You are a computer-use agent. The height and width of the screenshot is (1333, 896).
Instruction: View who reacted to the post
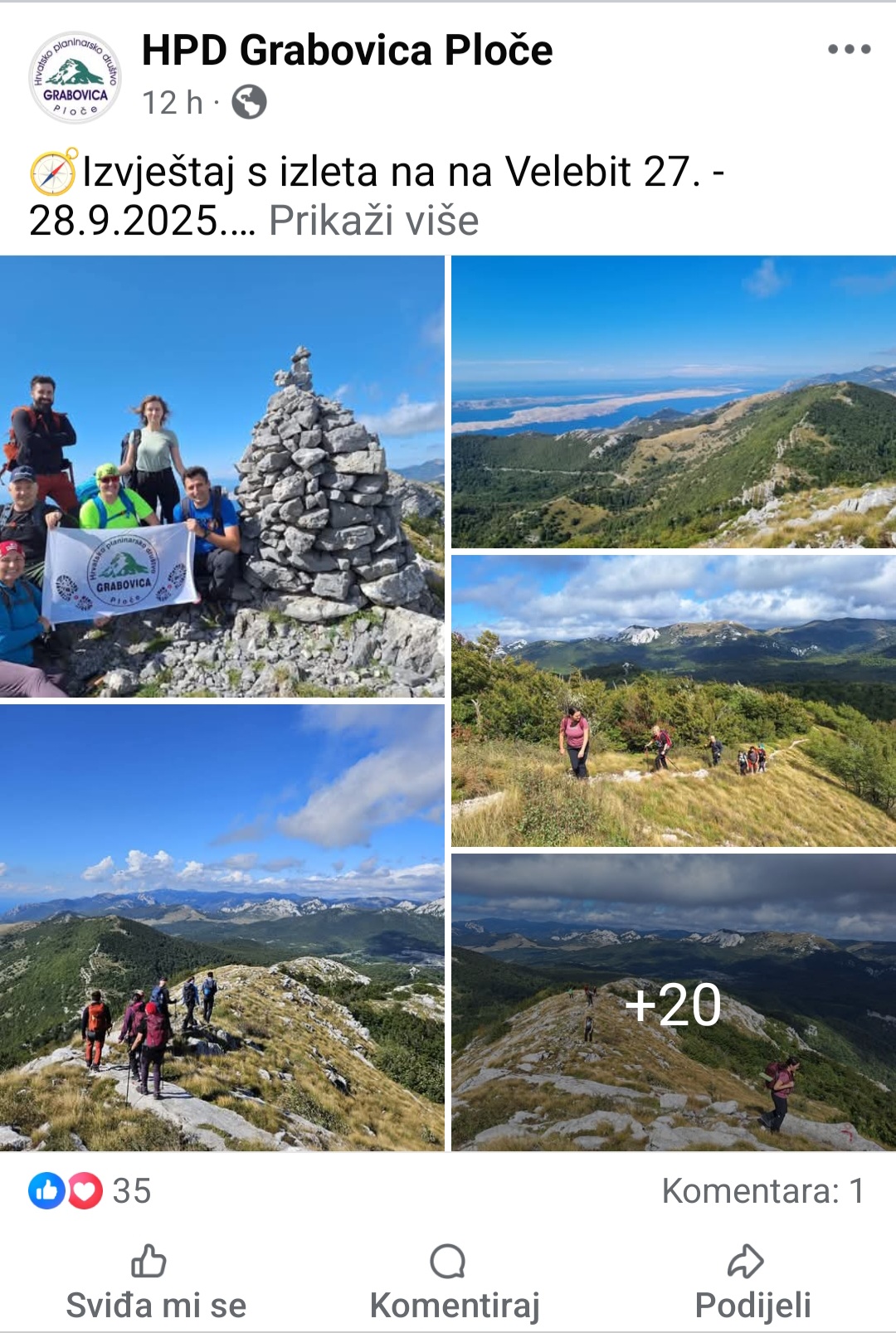point(90,1191)
